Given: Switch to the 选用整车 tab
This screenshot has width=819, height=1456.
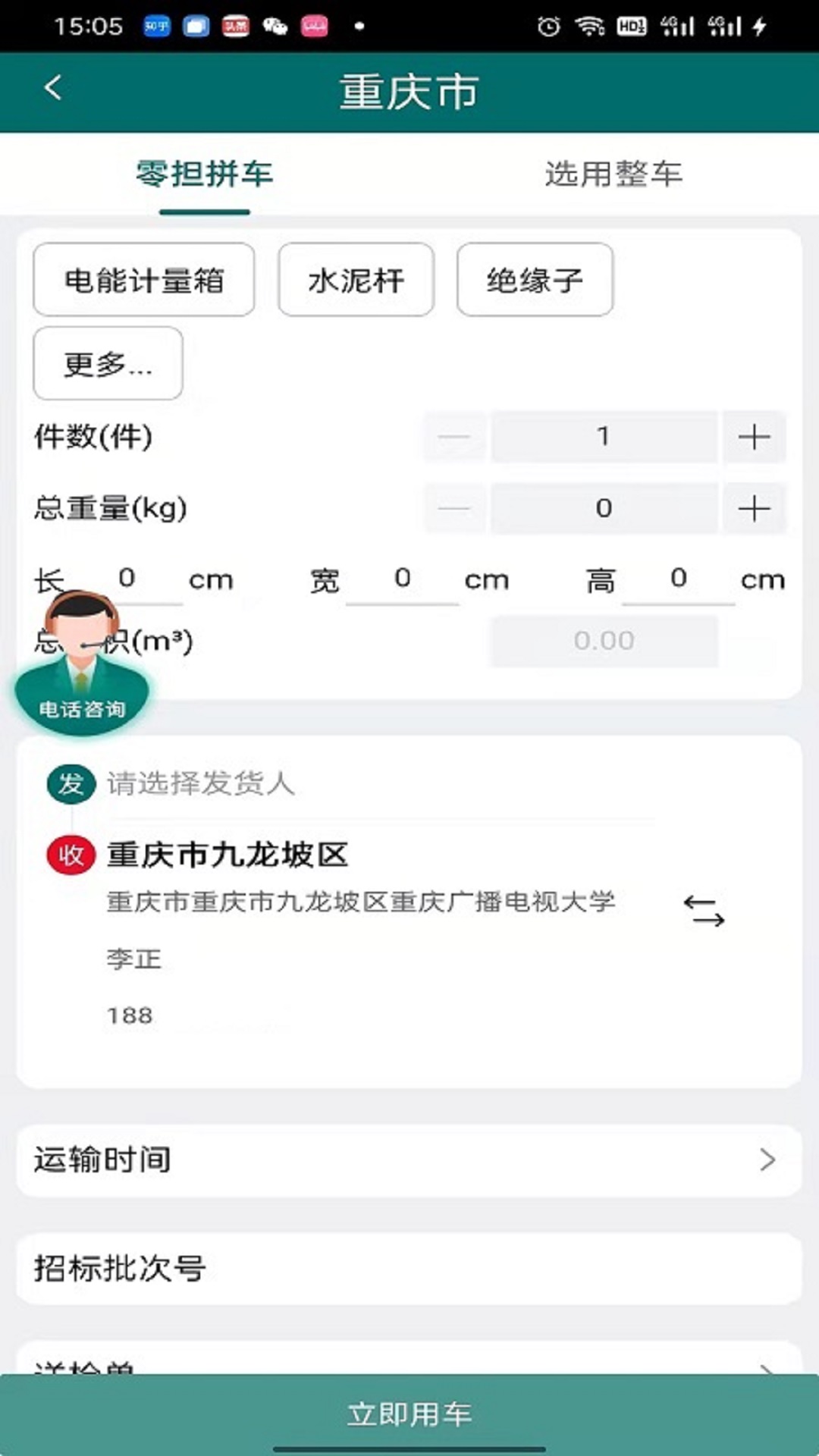Looking at the screenshot, I should [613, 174].
